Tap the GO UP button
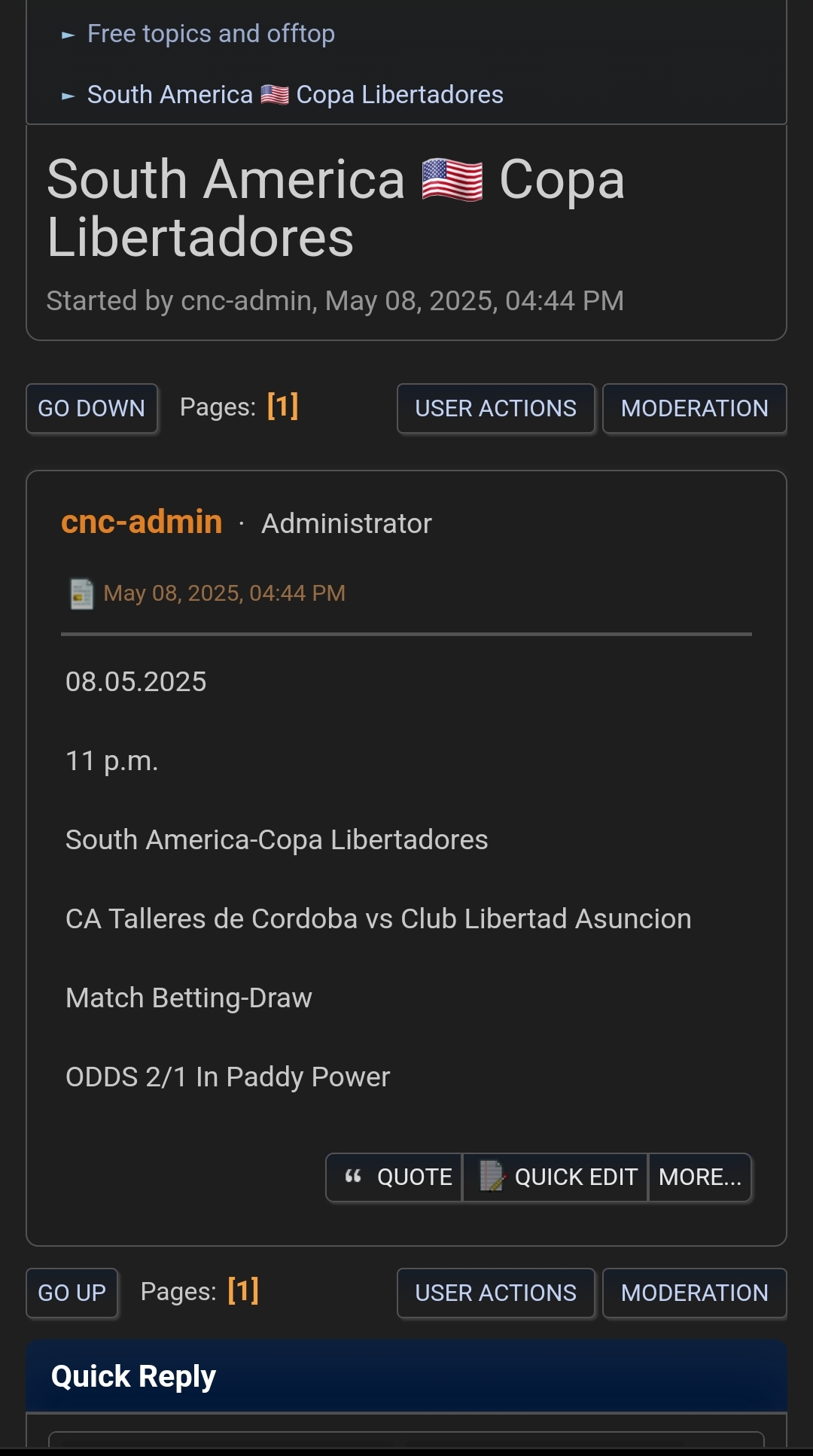 72,1293
